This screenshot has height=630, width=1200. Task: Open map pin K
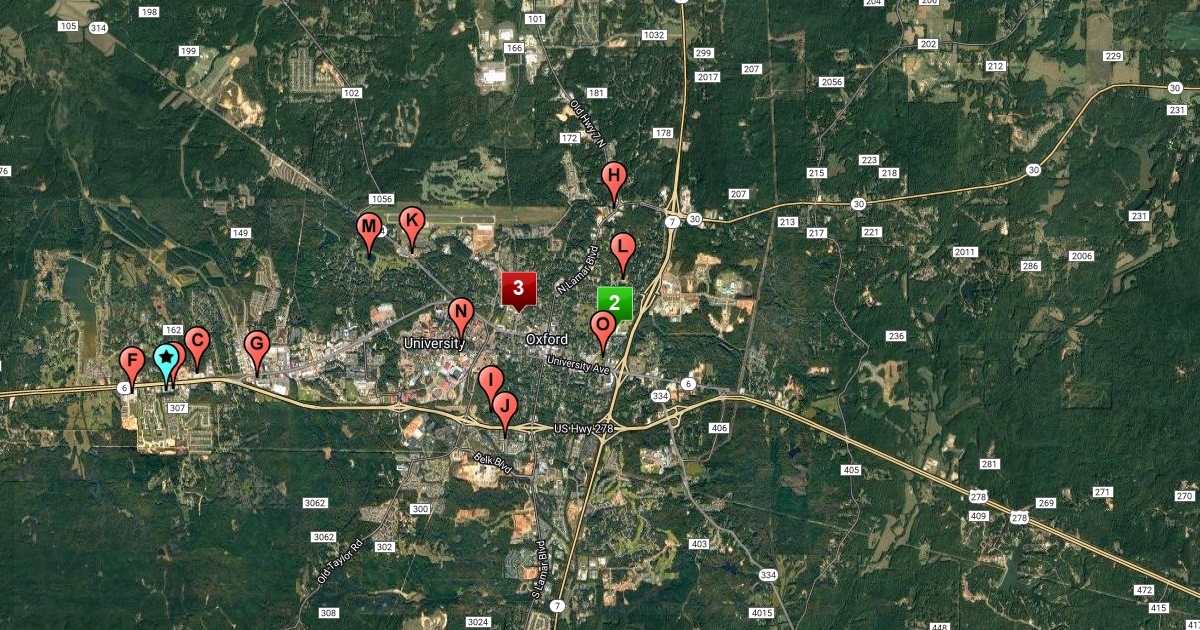pos(411,223)
